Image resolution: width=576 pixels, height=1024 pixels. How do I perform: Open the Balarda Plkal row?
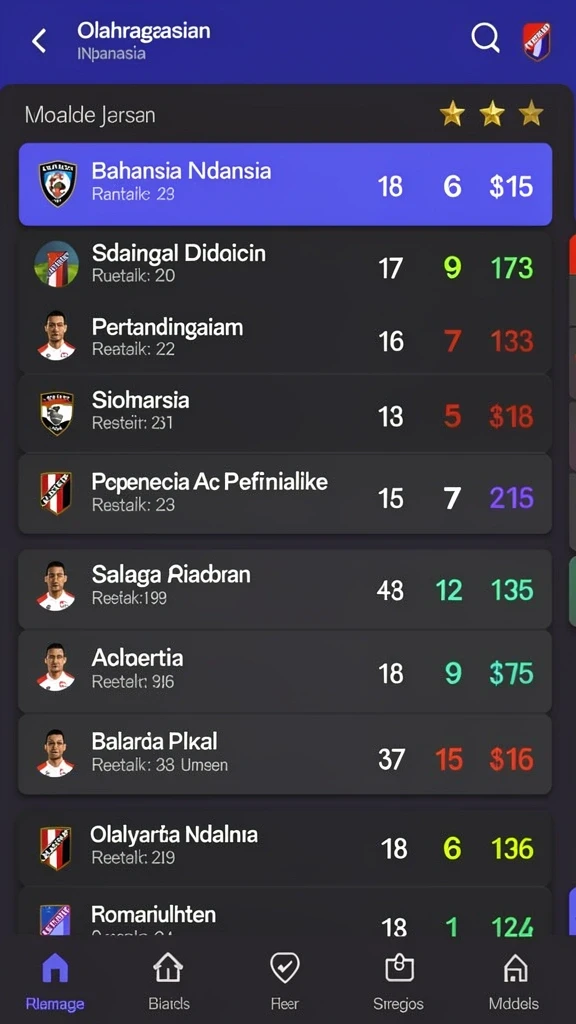[285, 754]
